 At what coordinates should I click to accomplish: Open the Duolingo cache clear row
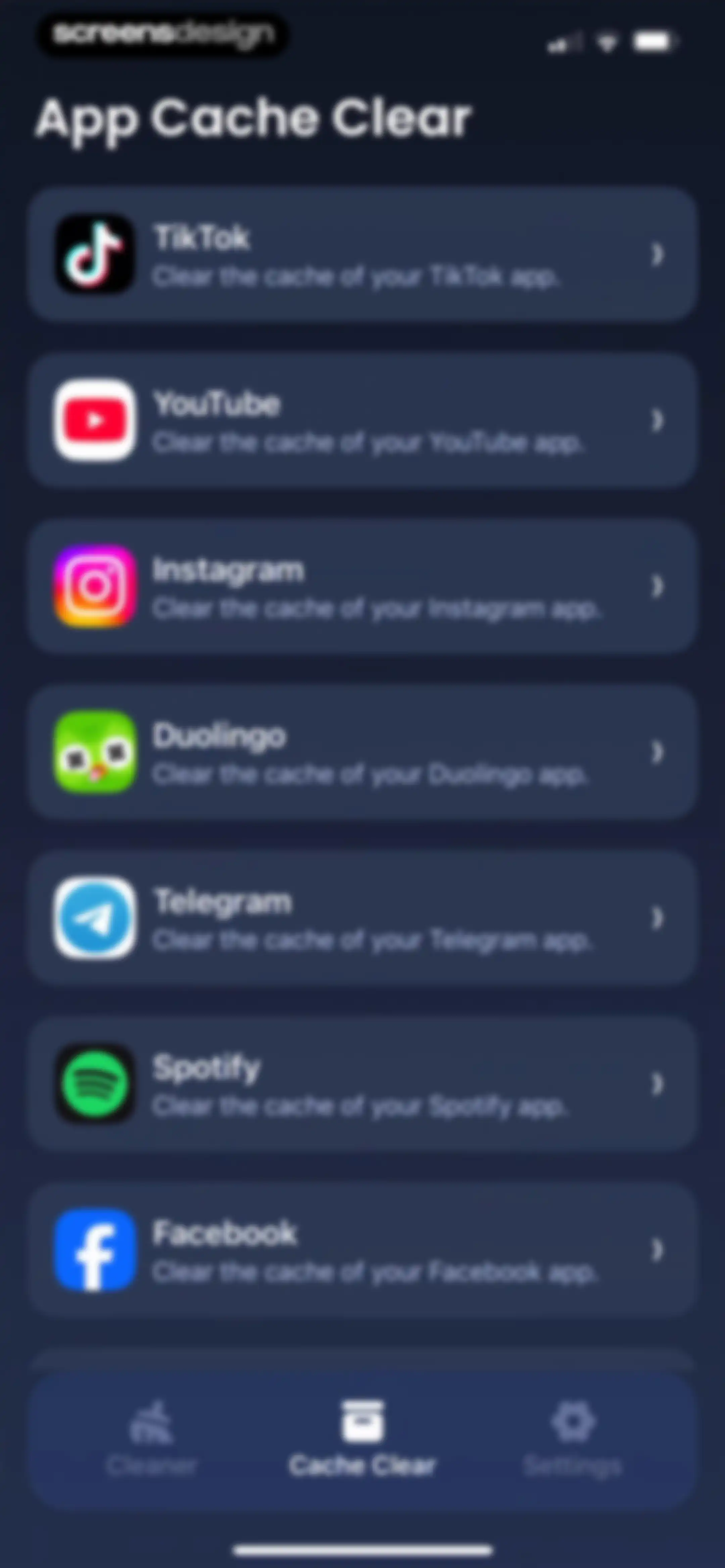pos(362,752)
